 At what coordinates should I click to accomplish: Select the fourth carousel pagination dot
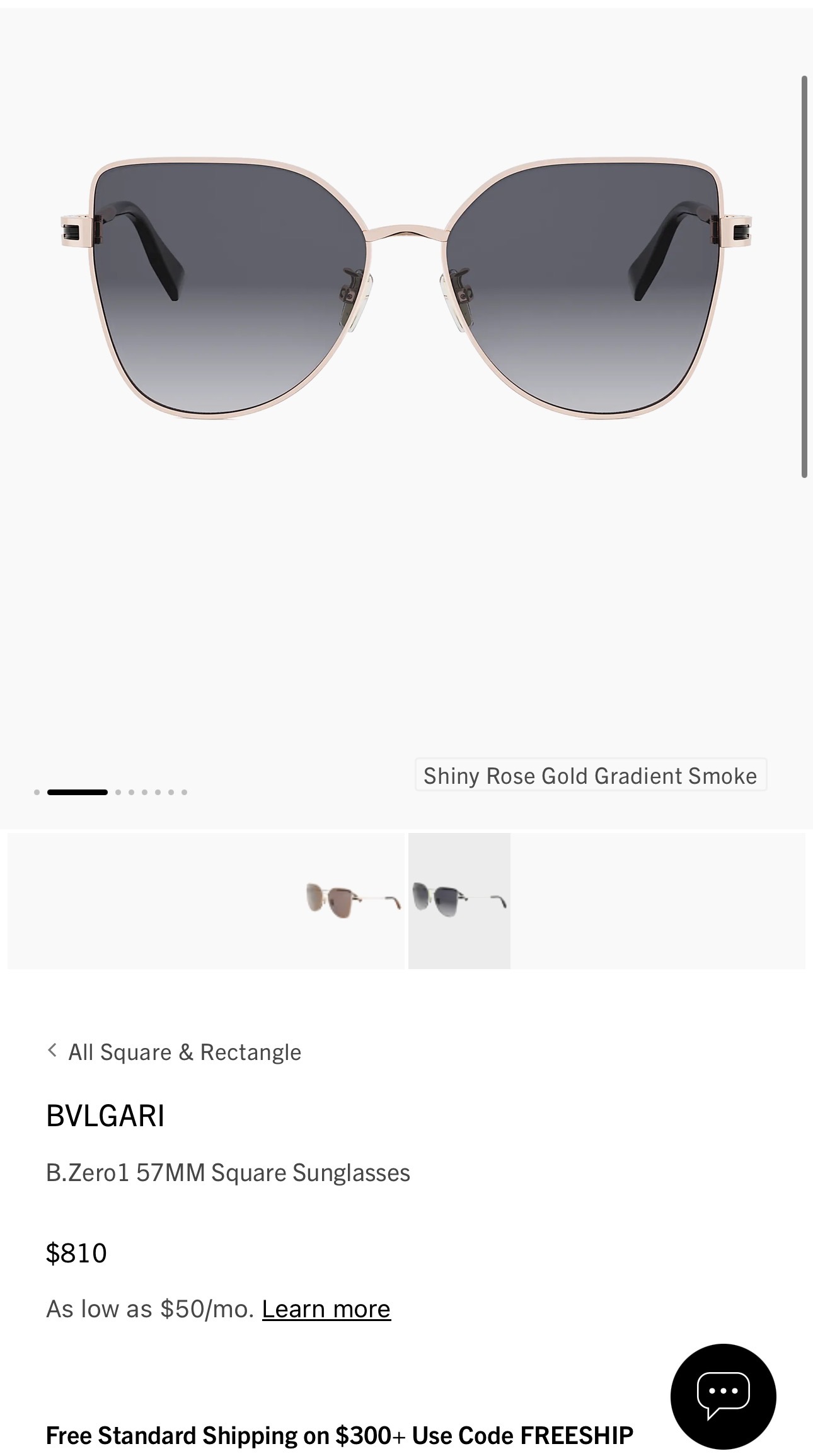pos(145,792)
